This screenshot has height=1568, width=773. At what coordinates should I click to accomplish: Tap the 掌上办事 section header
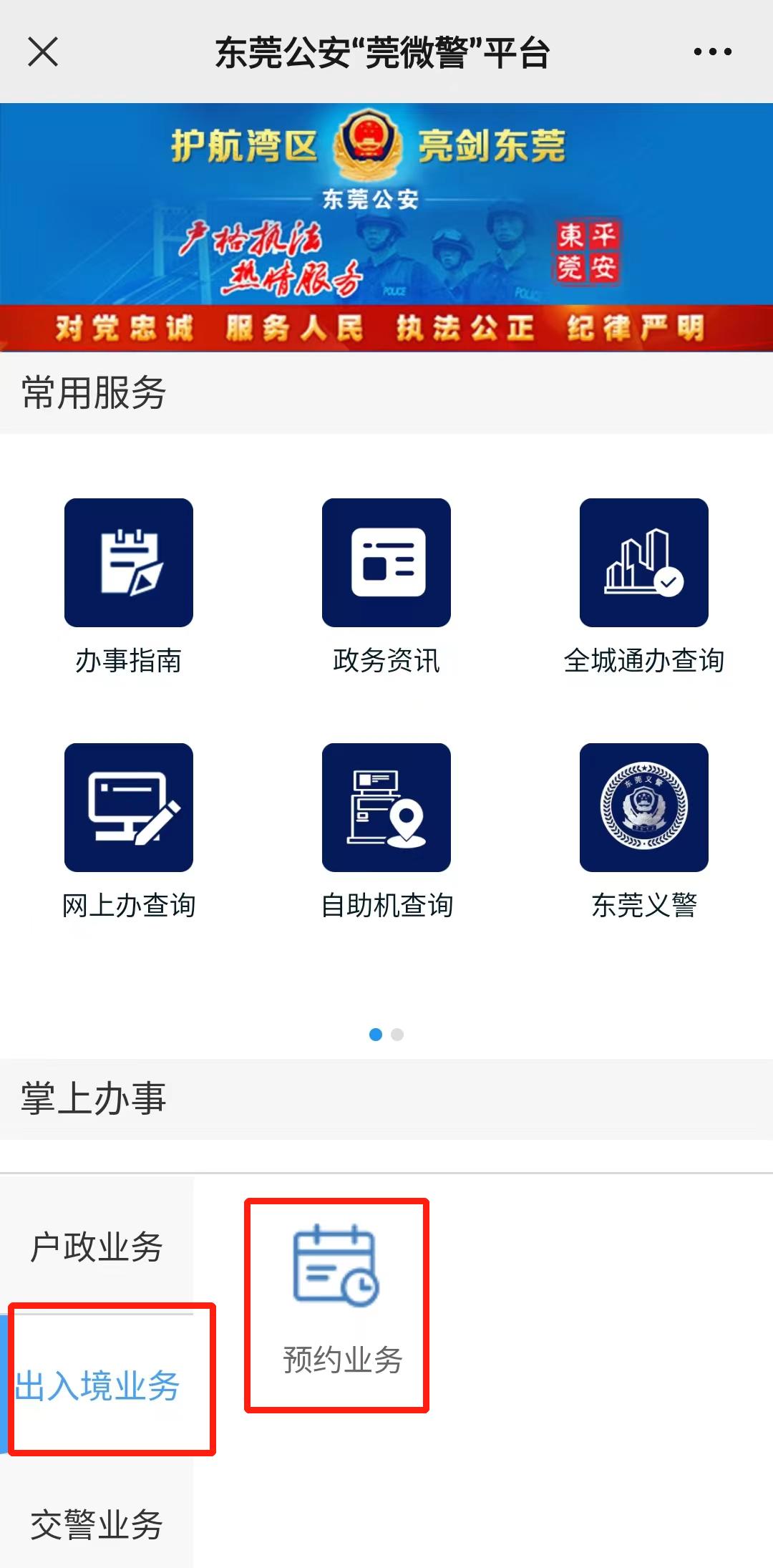coord(93,1100)
